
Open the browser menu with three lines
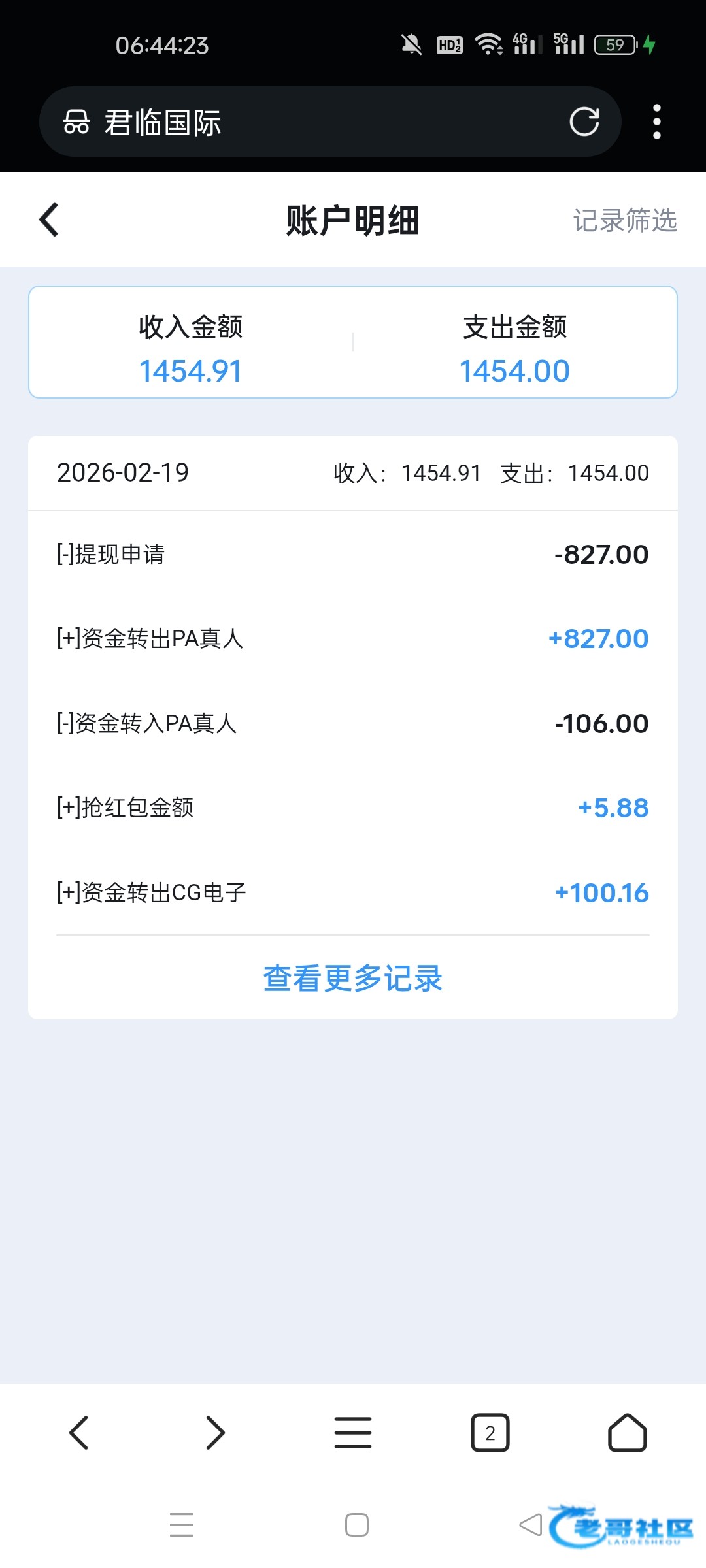point(353,1433)
